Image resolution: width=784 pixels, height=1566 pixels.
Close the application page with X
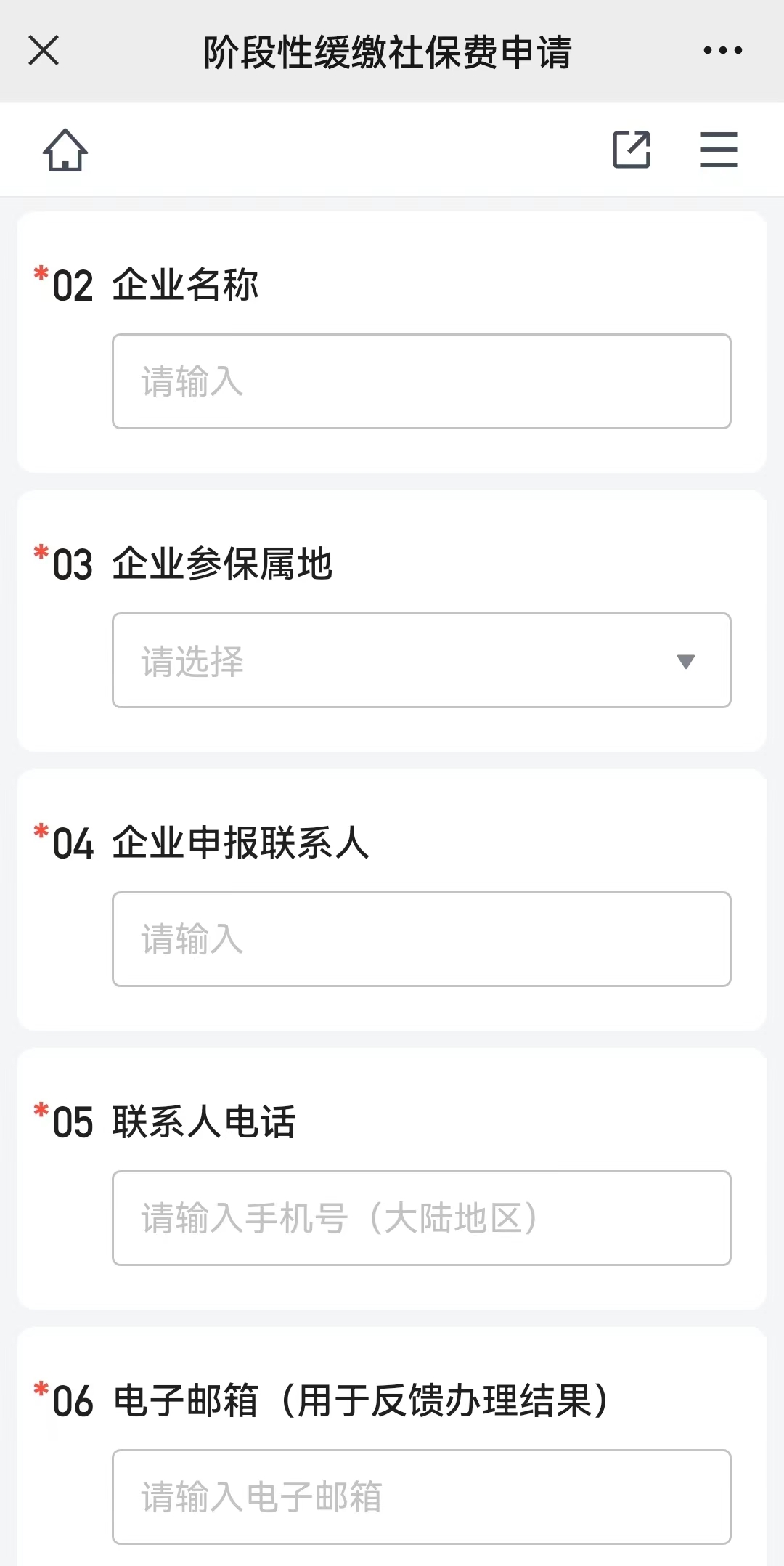point(44,51)
